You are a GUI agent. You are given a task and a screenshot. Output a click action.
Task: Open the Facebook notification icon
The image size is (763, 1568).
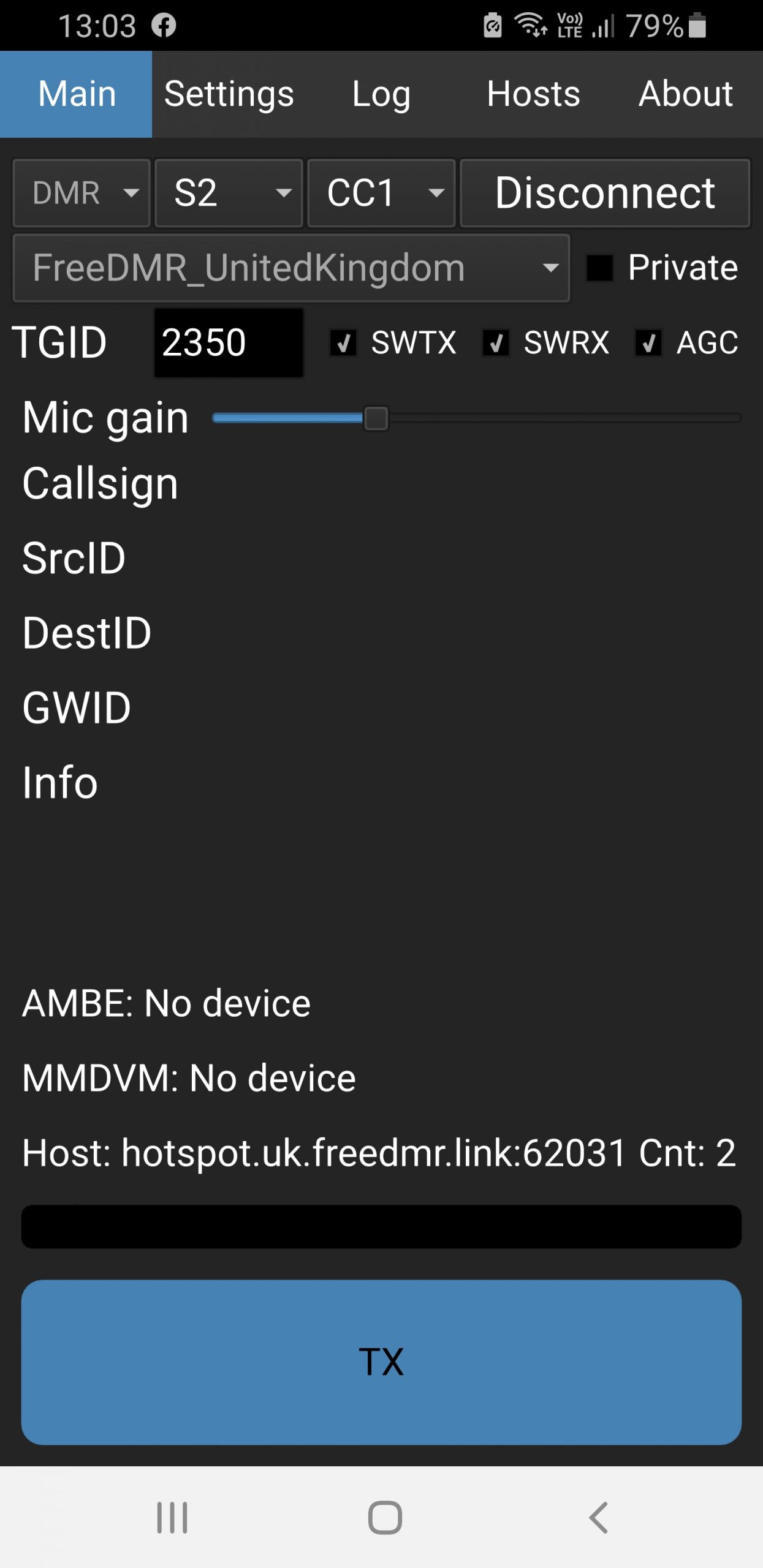point(164,26)
